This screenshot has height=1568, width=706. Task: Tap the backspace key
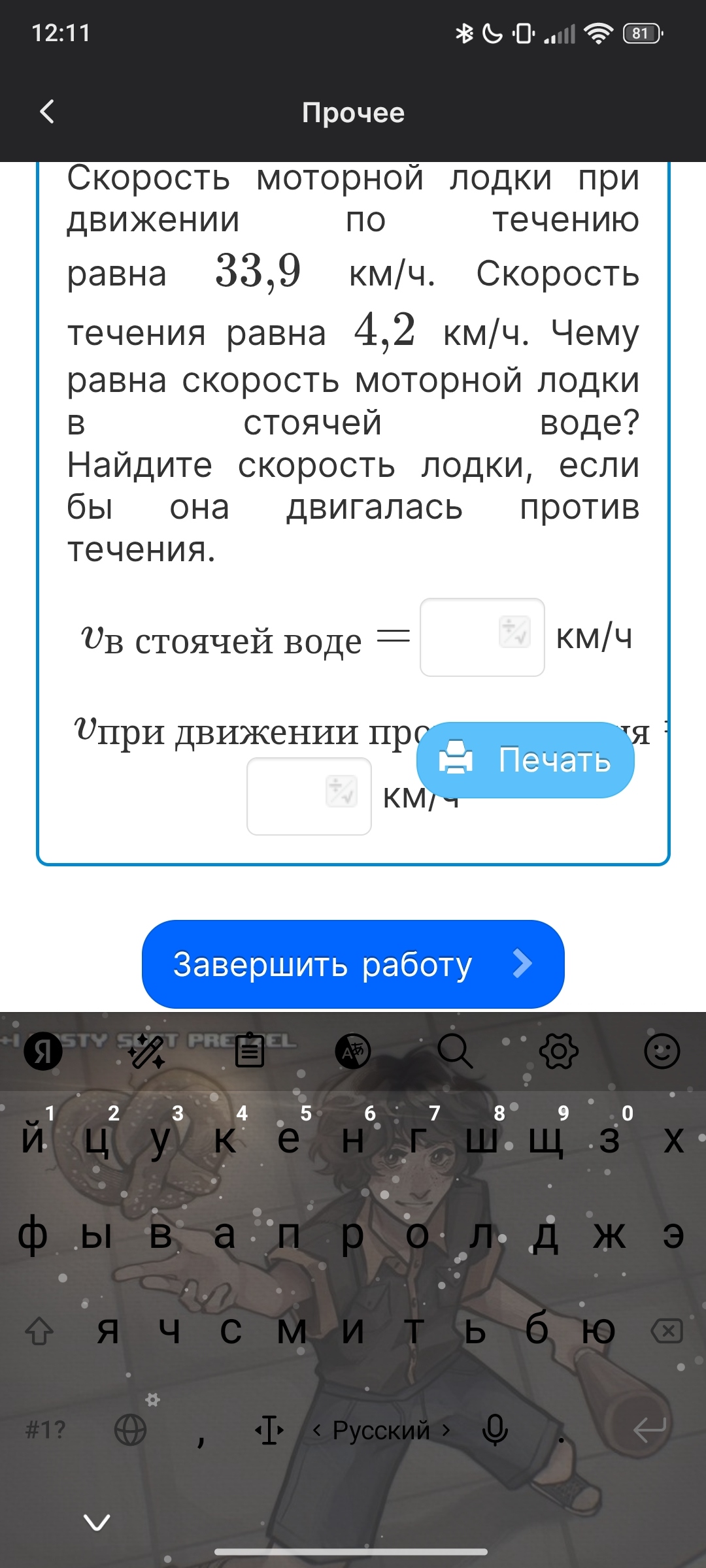(x=667, y=1331)
